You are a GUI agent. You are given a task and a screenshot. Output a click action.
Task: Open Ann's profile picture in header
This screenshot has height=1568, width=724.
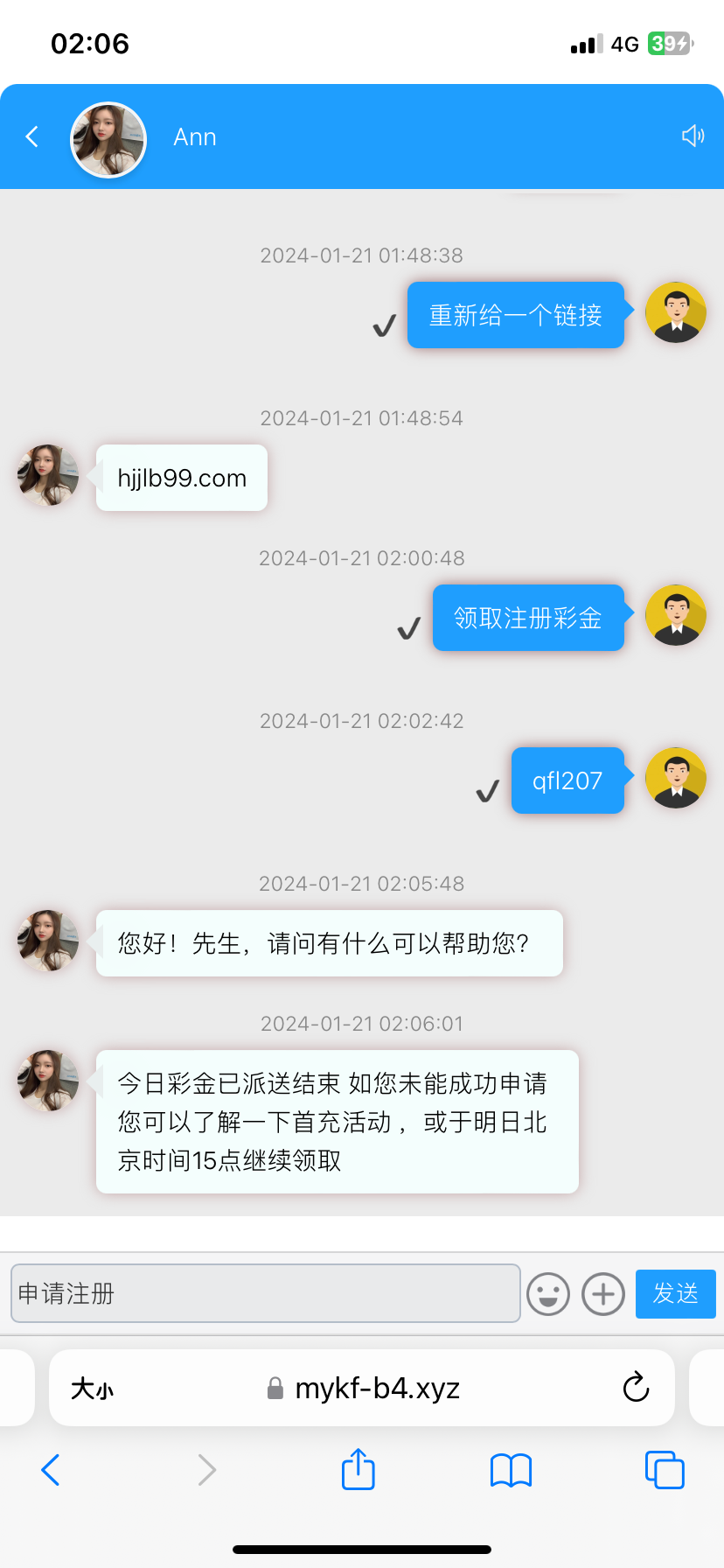click(x=108, y=139)
